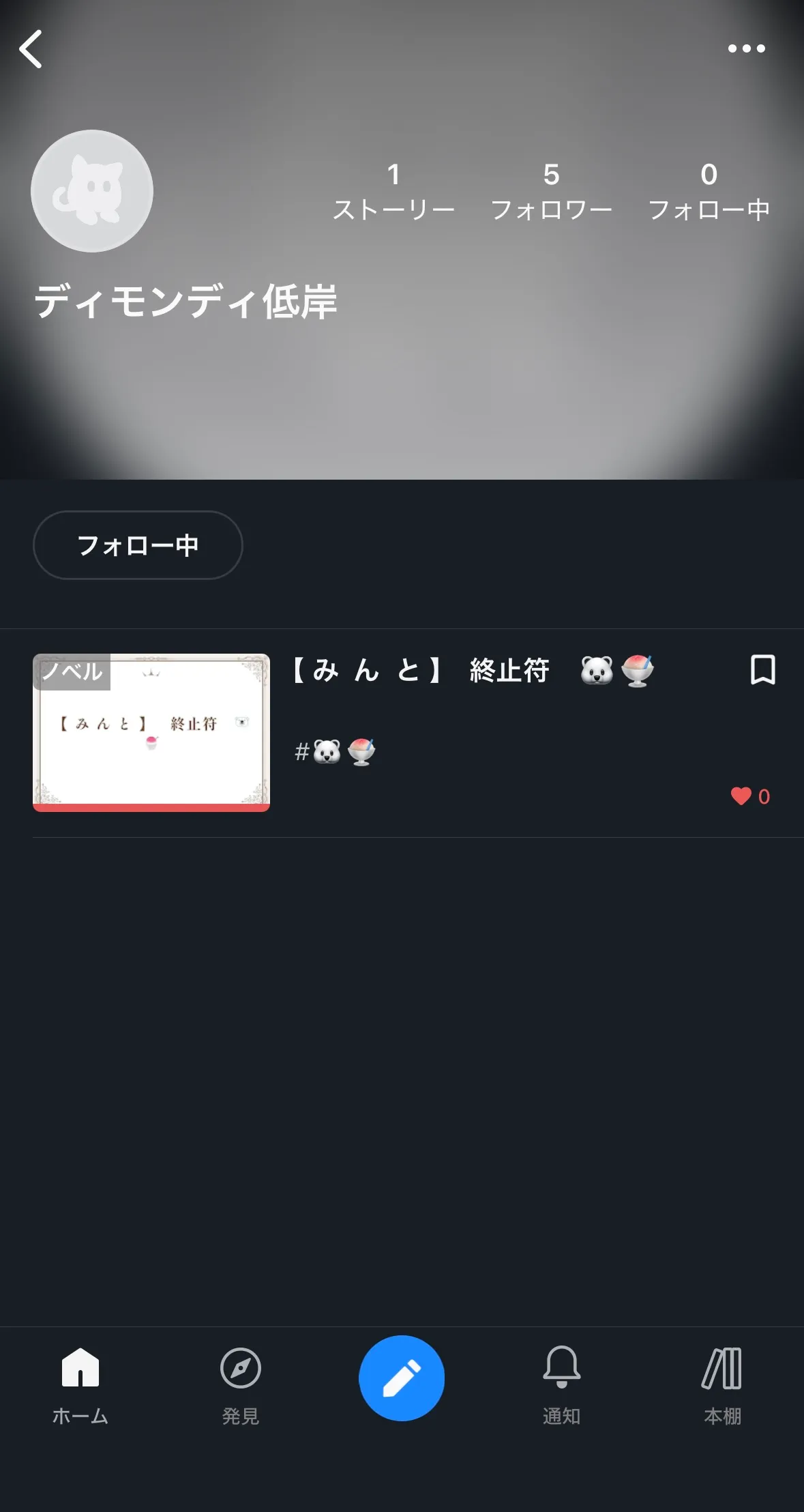Open the bear and shaved ice hashtag

point(335,751)
